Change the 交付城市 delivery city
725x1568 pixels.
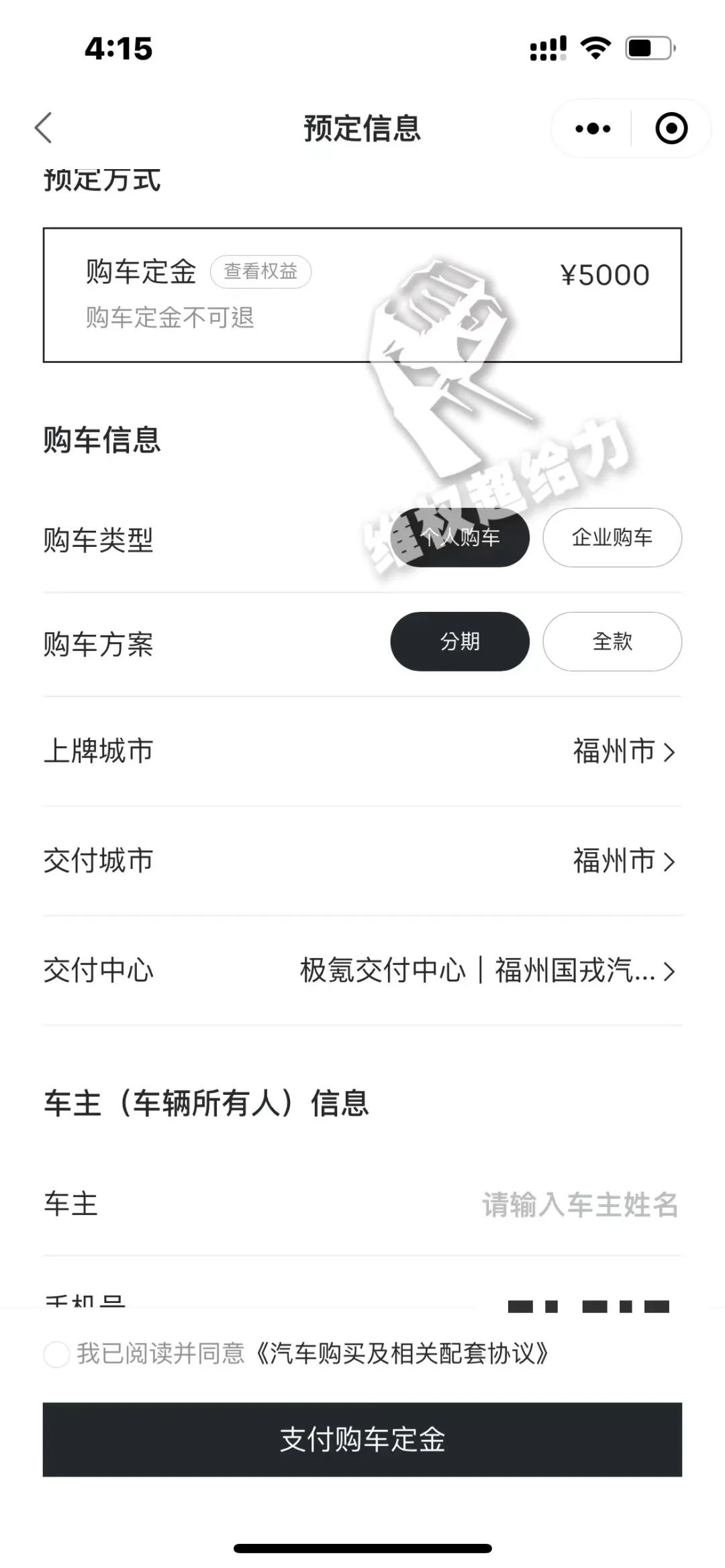[623, 861]
